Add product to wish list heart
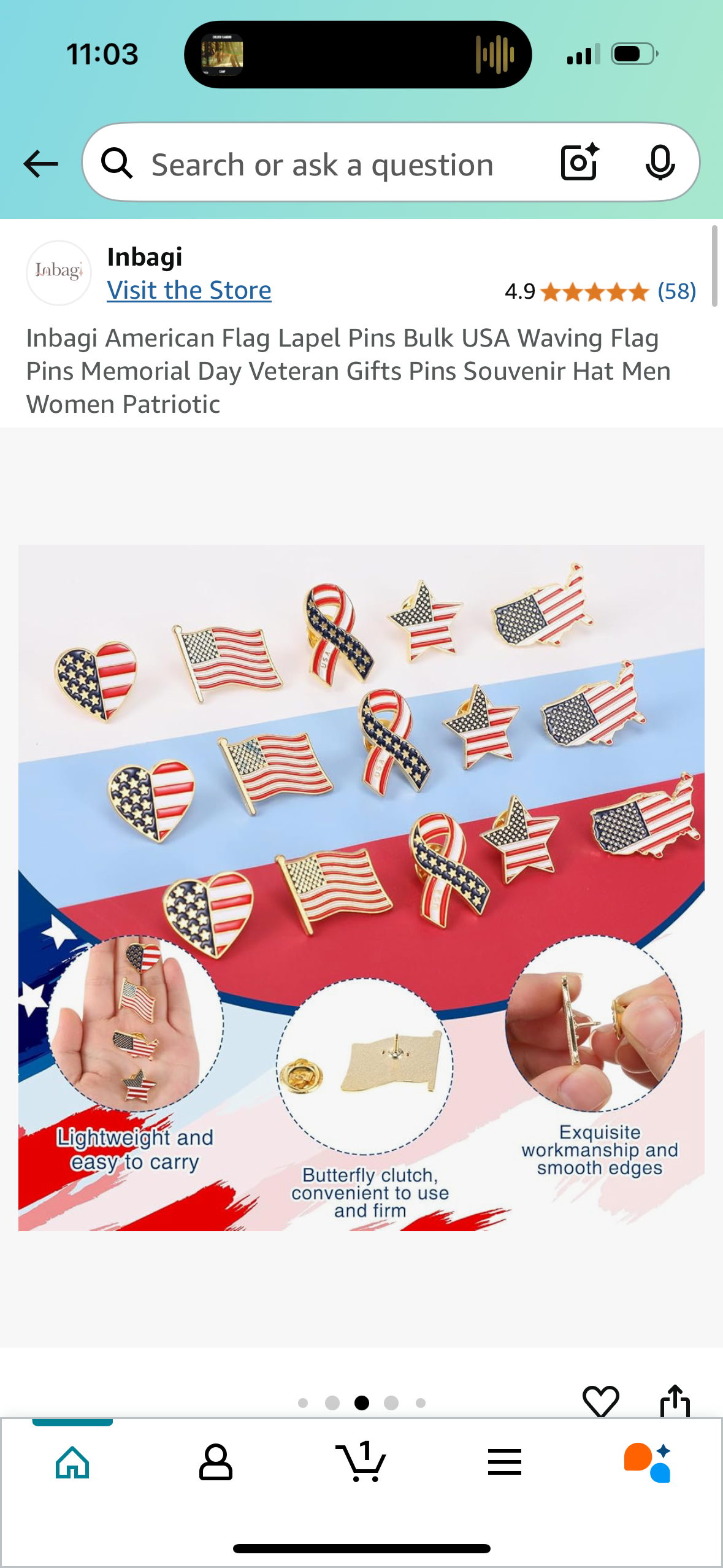Viewport: 723px width, 1568px height. [x=600, y=1401]
